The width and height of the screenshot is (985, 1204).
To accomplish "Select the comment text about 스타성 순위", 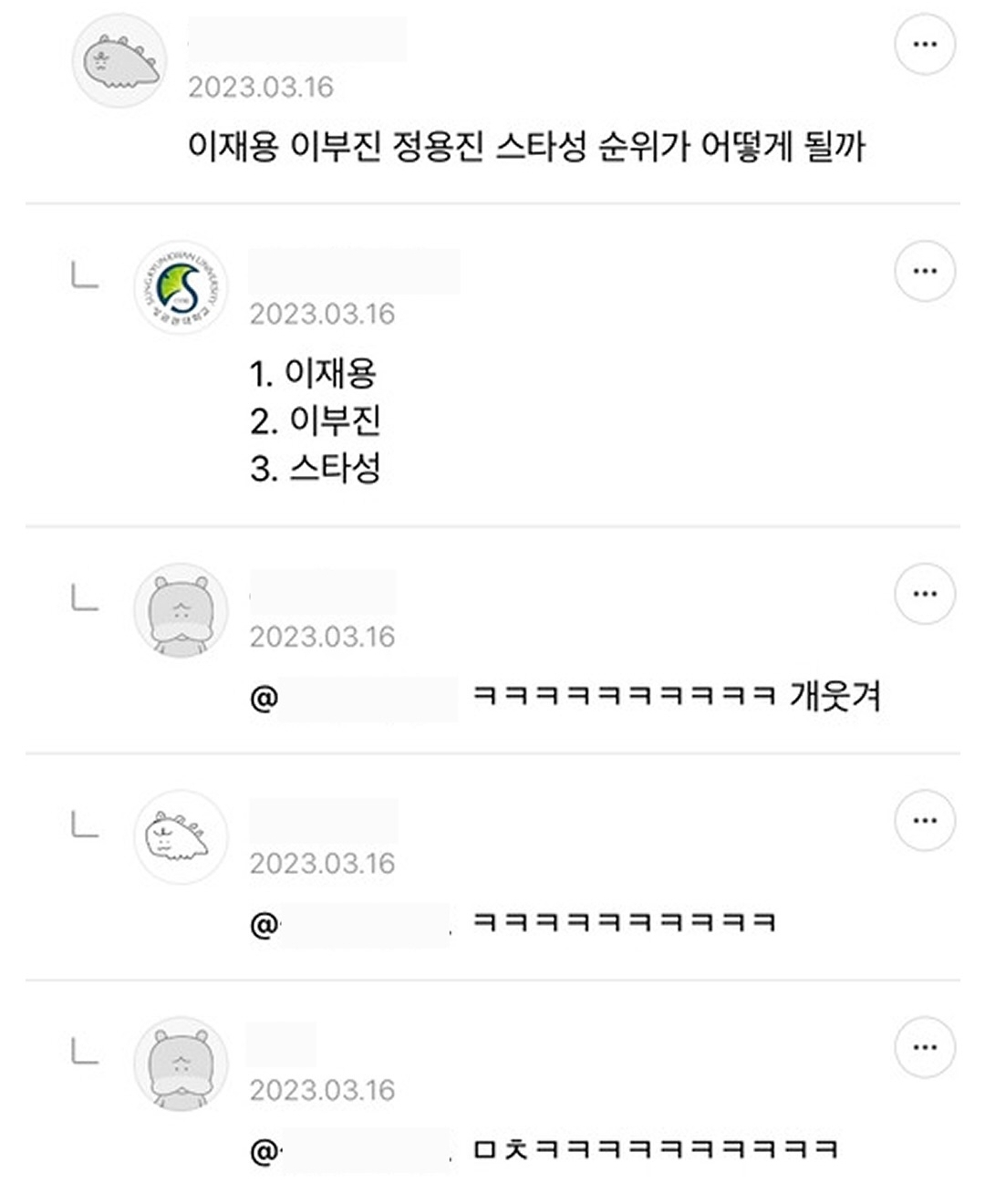I will coord(529,142).
